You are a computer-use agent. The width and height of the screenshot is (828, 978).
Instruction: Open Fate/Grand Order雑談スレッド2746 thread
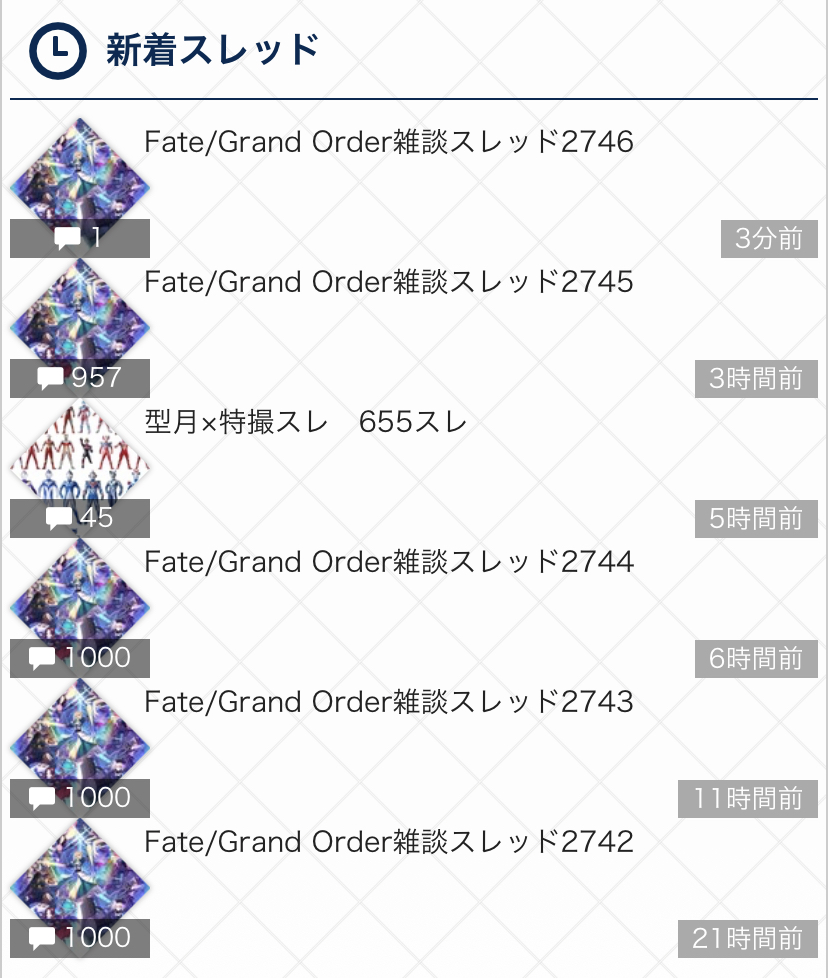click(389, 143)
